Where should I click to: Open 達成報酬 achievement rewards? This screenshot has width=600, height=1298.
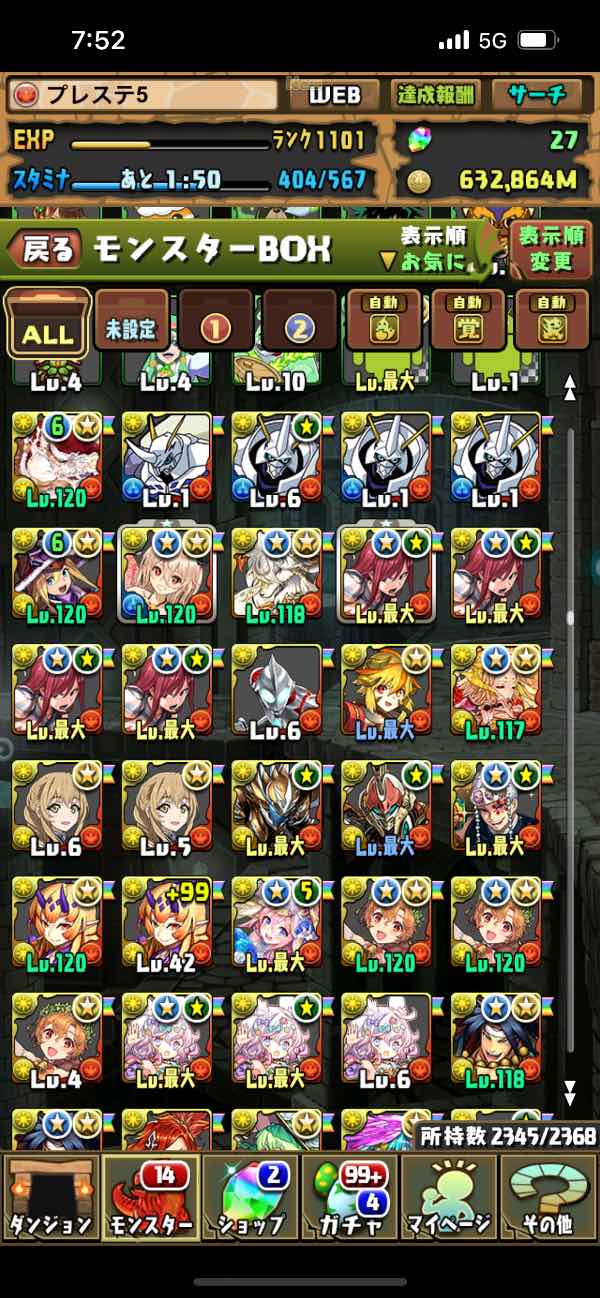[x=435, y=96]
